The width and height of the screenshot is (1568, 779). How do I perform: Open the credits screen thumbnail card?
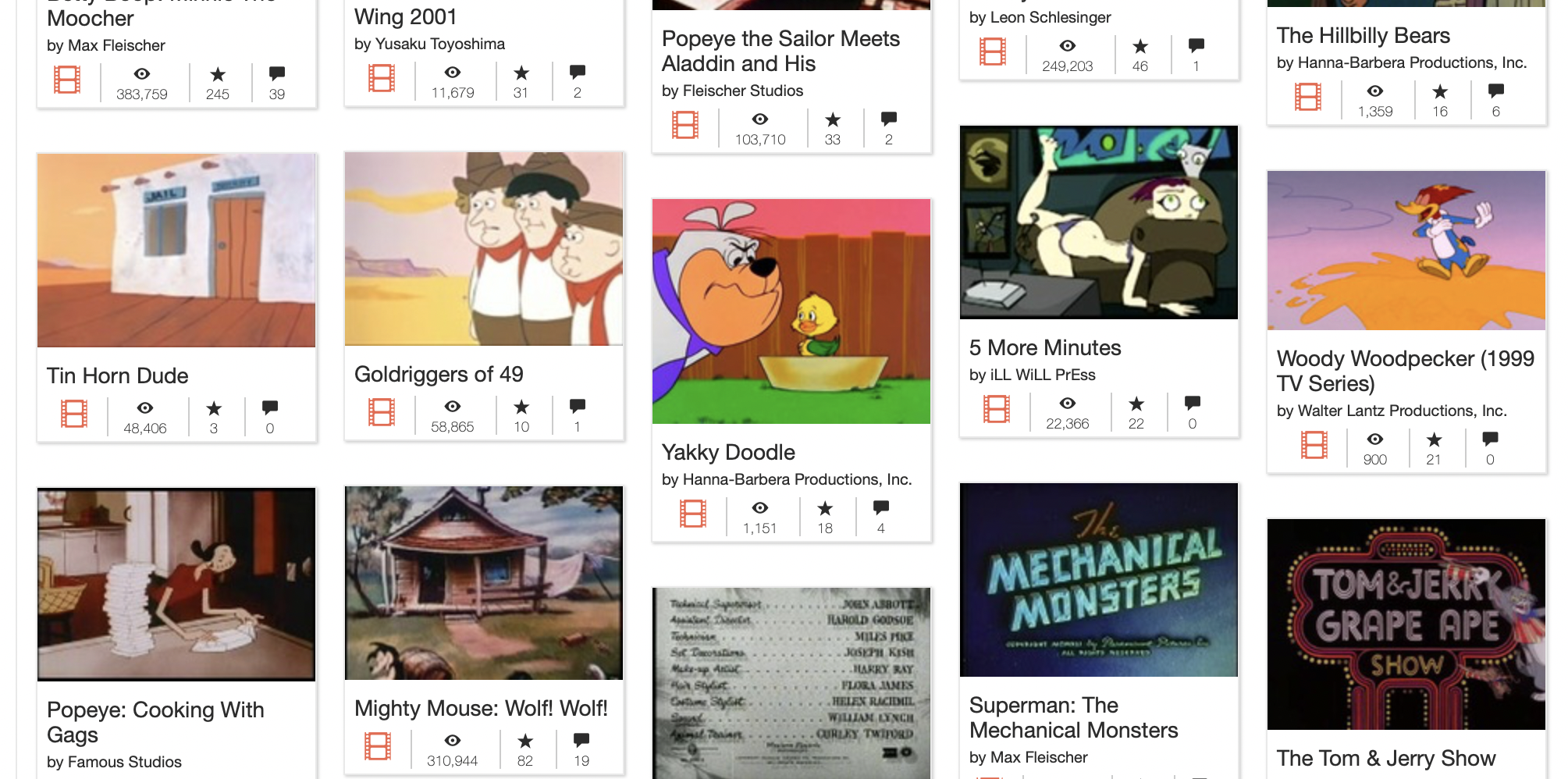(x=791, y=683)
